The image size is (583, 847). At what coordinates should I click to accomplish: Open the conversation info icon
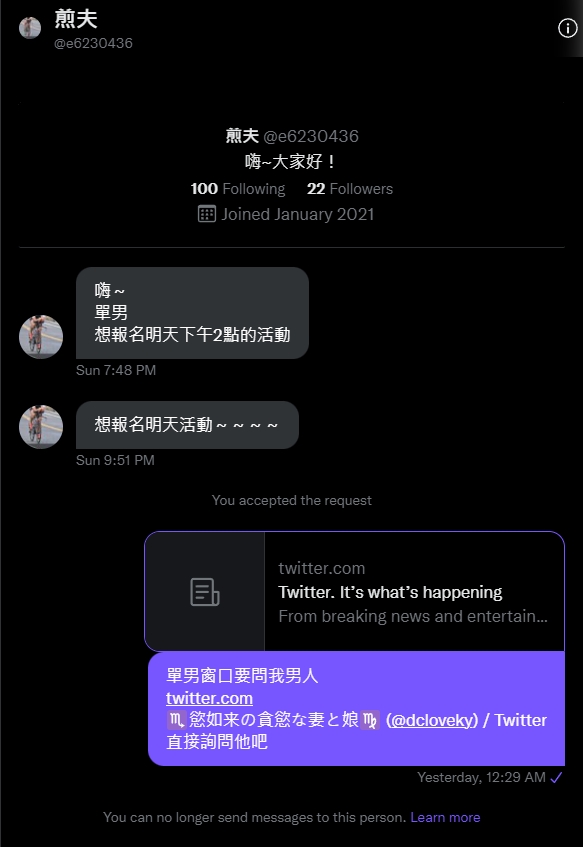(x=567, y=28)
